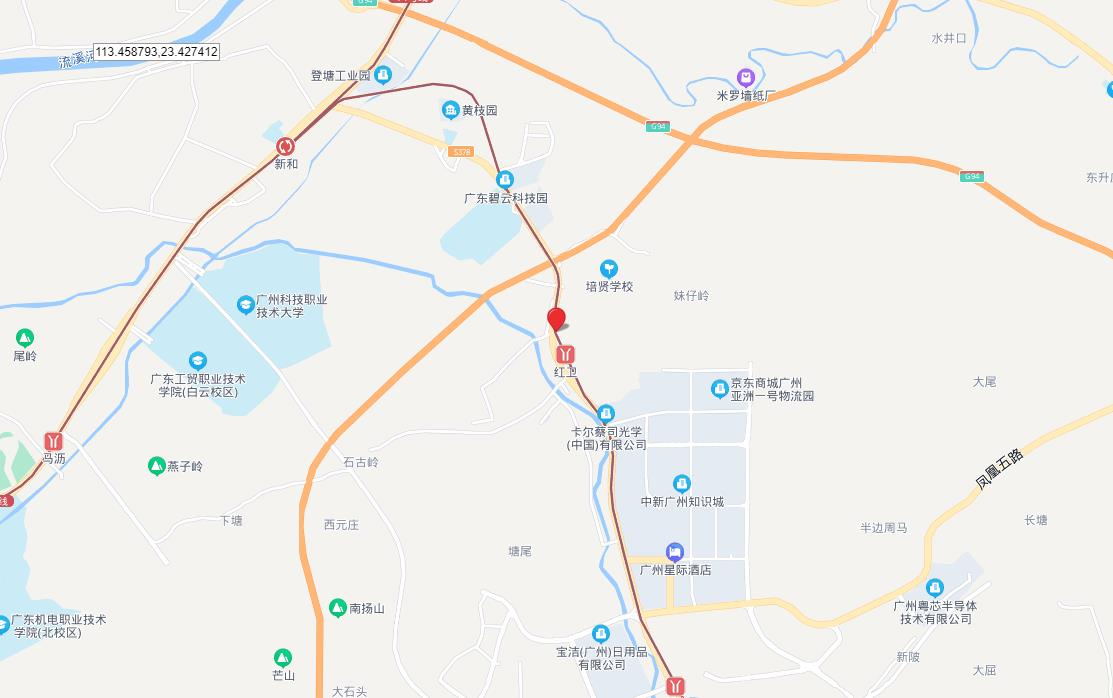Tap the 培贤学校 school marker

point(608,269)
